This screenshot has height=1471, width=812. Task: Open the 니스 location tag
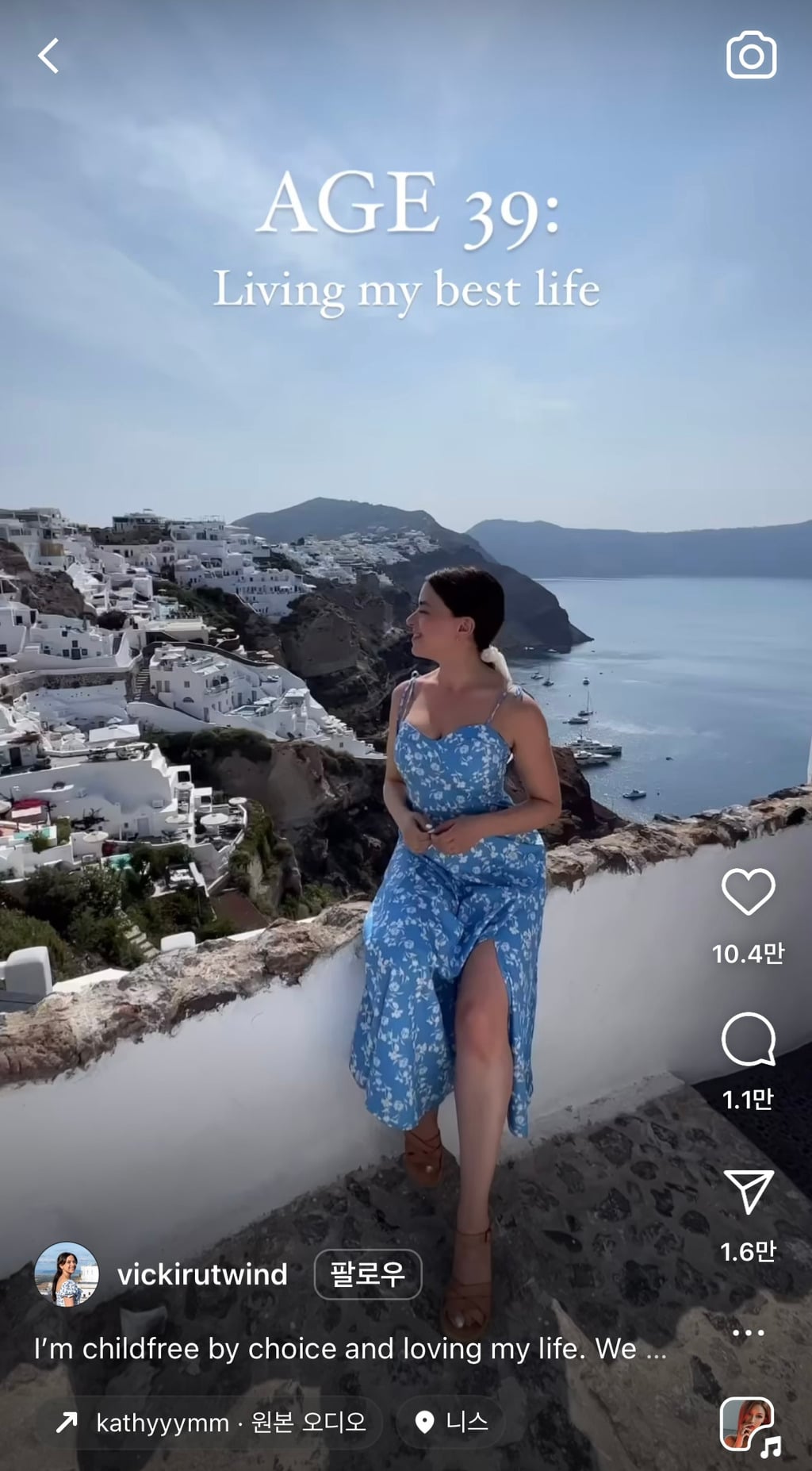(451, 1423)
